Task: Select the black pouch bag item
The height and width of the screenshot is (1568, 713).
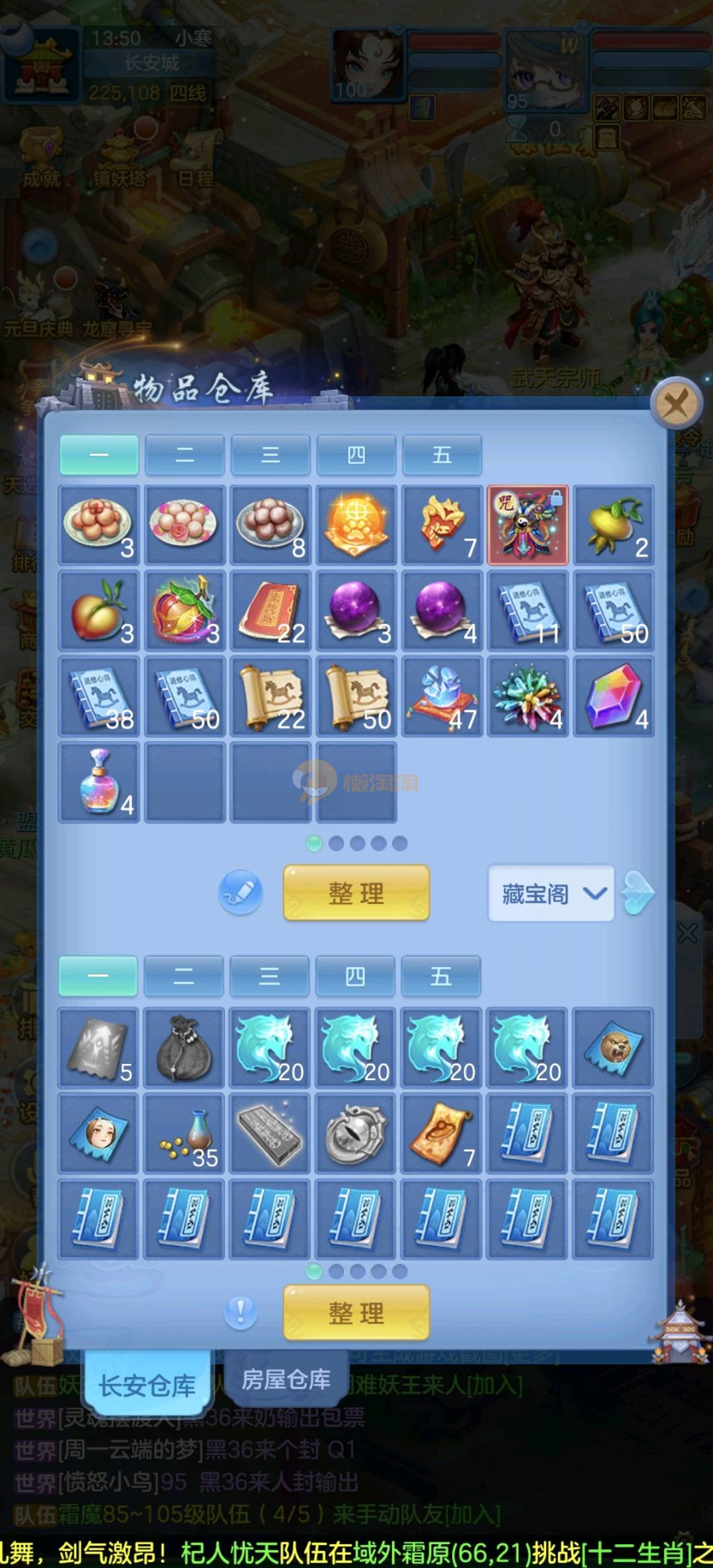Action: click(x=184, y=1048)
